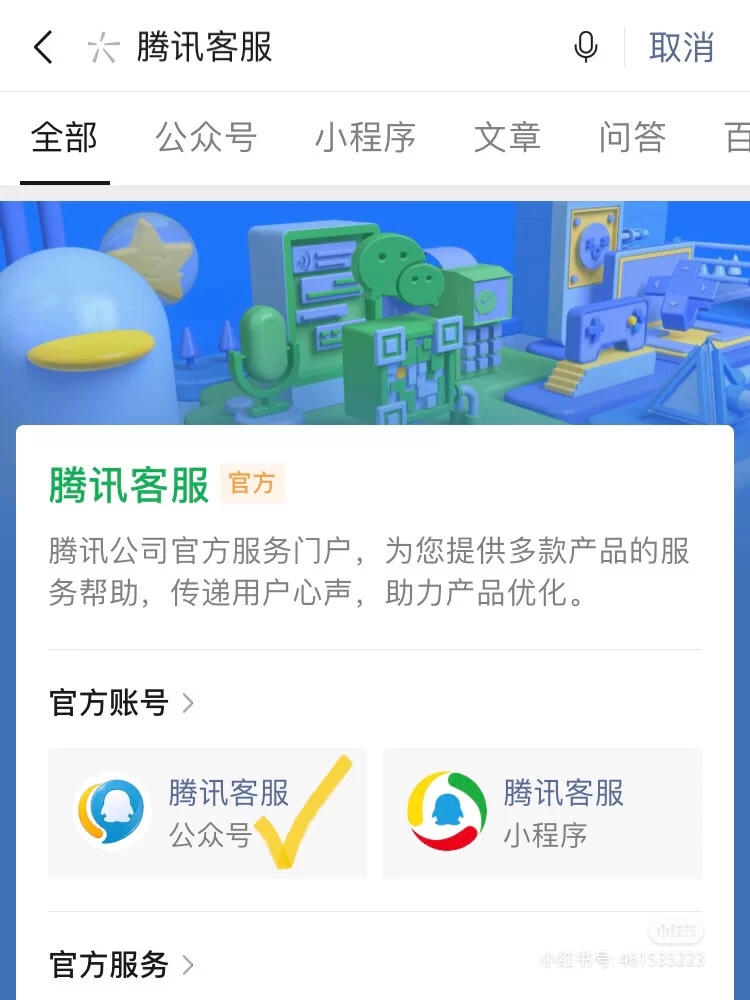Viewport: 750px width, 1000px height.
Task: Expand the 官方账号 section via its chevron
Action: tap(190, 703)
